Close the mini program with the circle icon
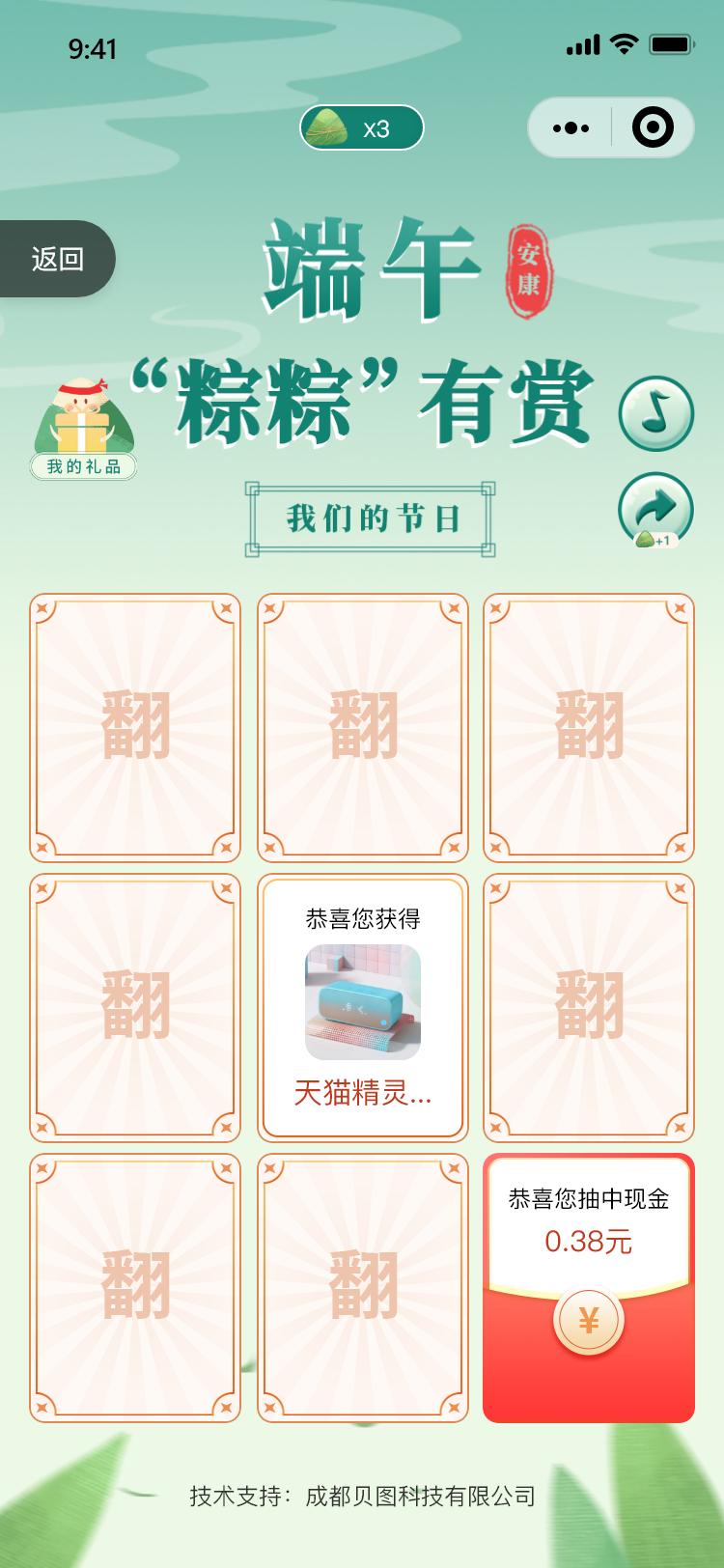This screenshot has width=724, height=1568. click(653, 127)
